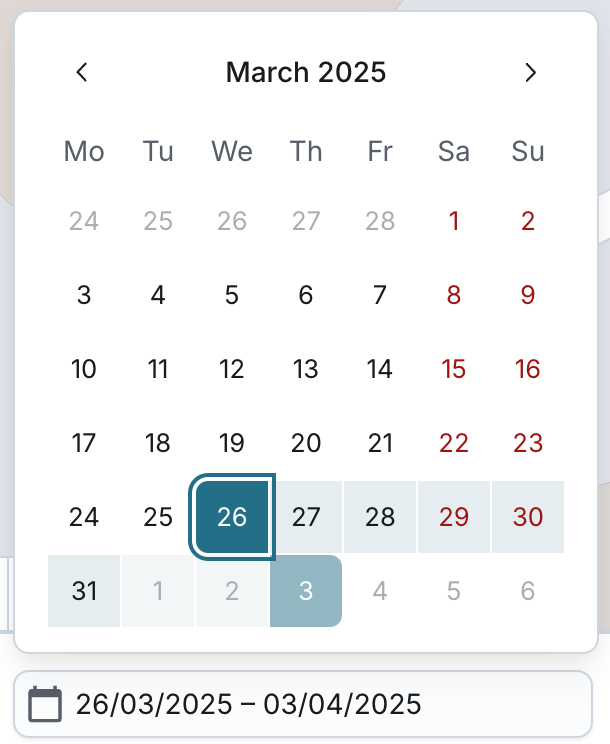Pick Saturday March 15
The width and height of the screenshot is (610, 744).
pyautogui.click(x=454, y=369)
